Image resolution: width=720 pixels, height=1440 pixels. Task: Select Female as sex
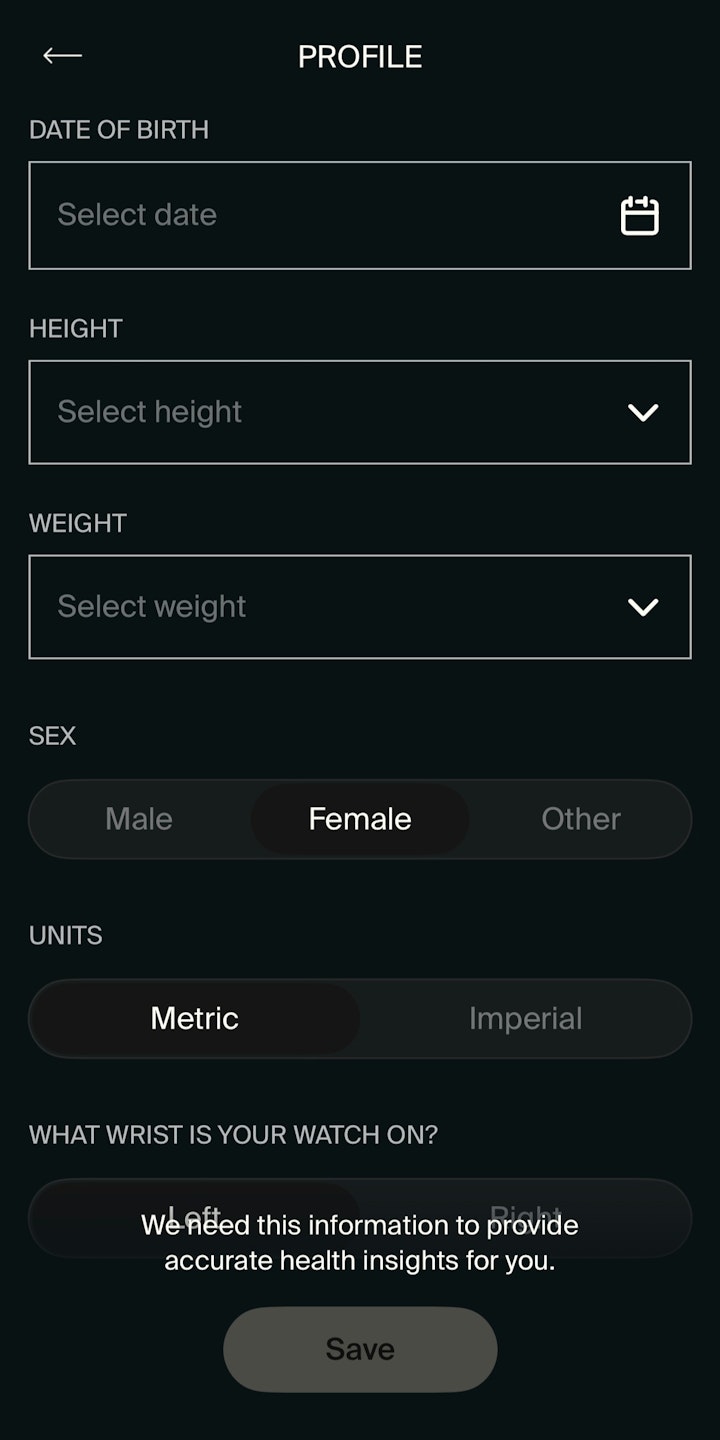pyautogui.click(x=360, y=819)
